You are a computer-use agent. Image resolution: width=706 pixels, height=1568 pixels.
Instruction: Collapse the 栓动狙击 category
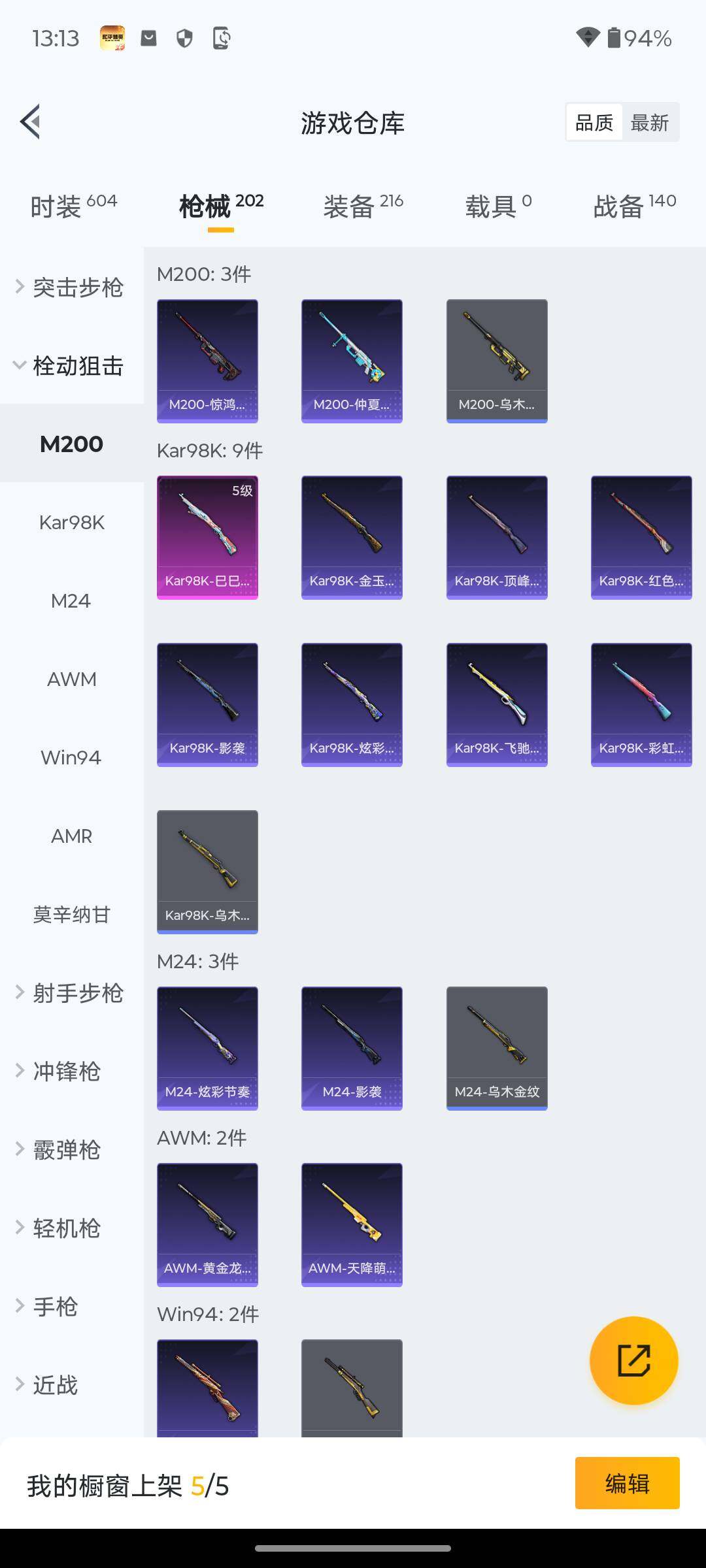pos(71,366)
